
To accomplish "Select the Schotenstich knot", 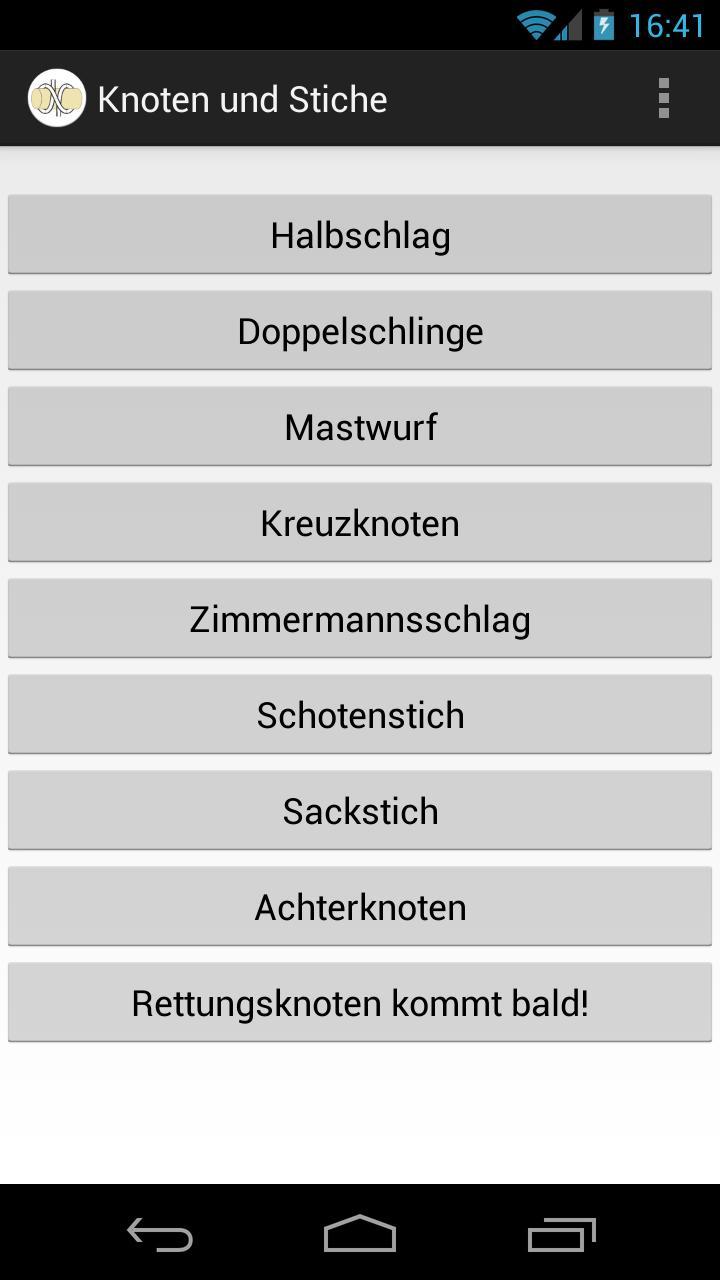I will [360, 714].
